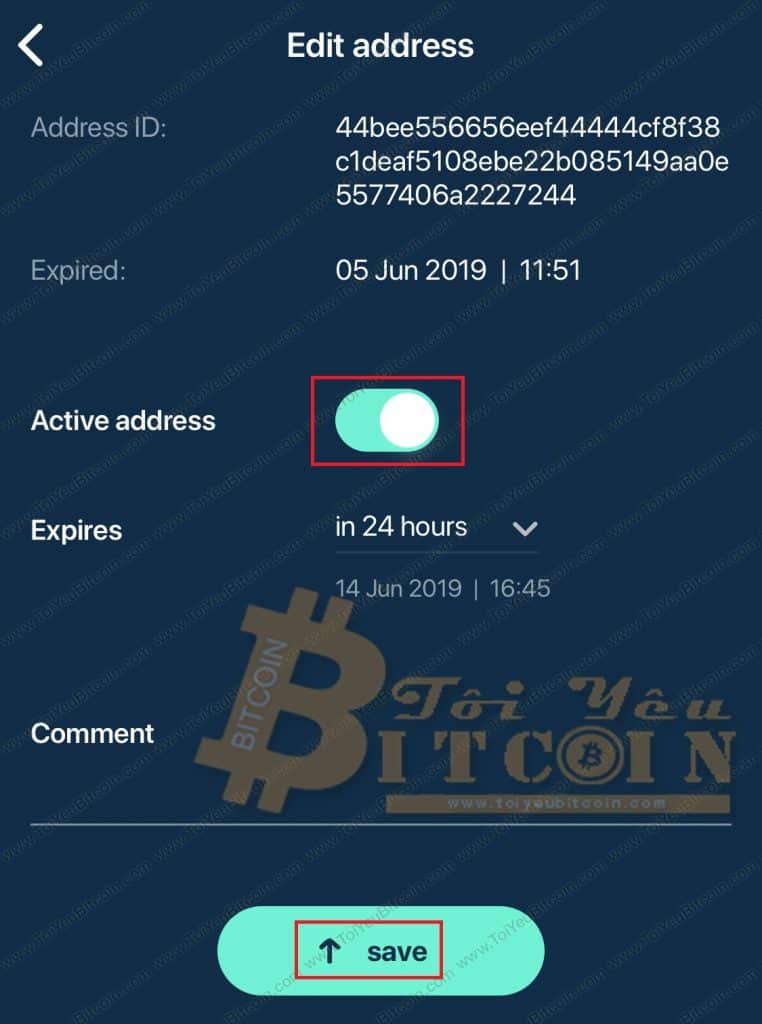Open the Expires dropdown
This screenshot has width=762, height=1024.
pyautogui.click(x=436, y=528)
